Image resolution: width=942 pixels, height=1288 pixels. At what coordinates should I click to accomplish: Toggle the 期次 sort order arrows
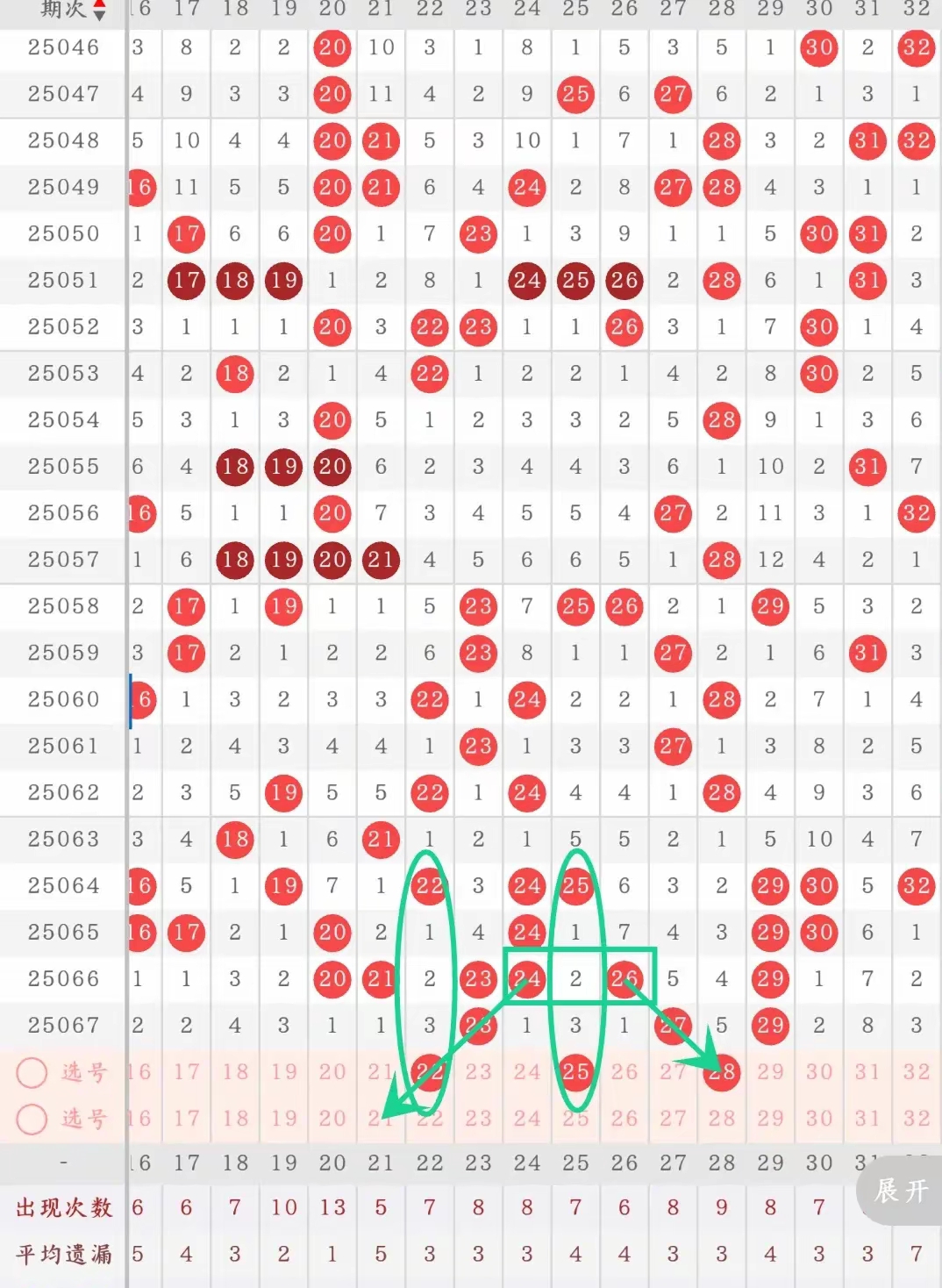coord(99,10)
